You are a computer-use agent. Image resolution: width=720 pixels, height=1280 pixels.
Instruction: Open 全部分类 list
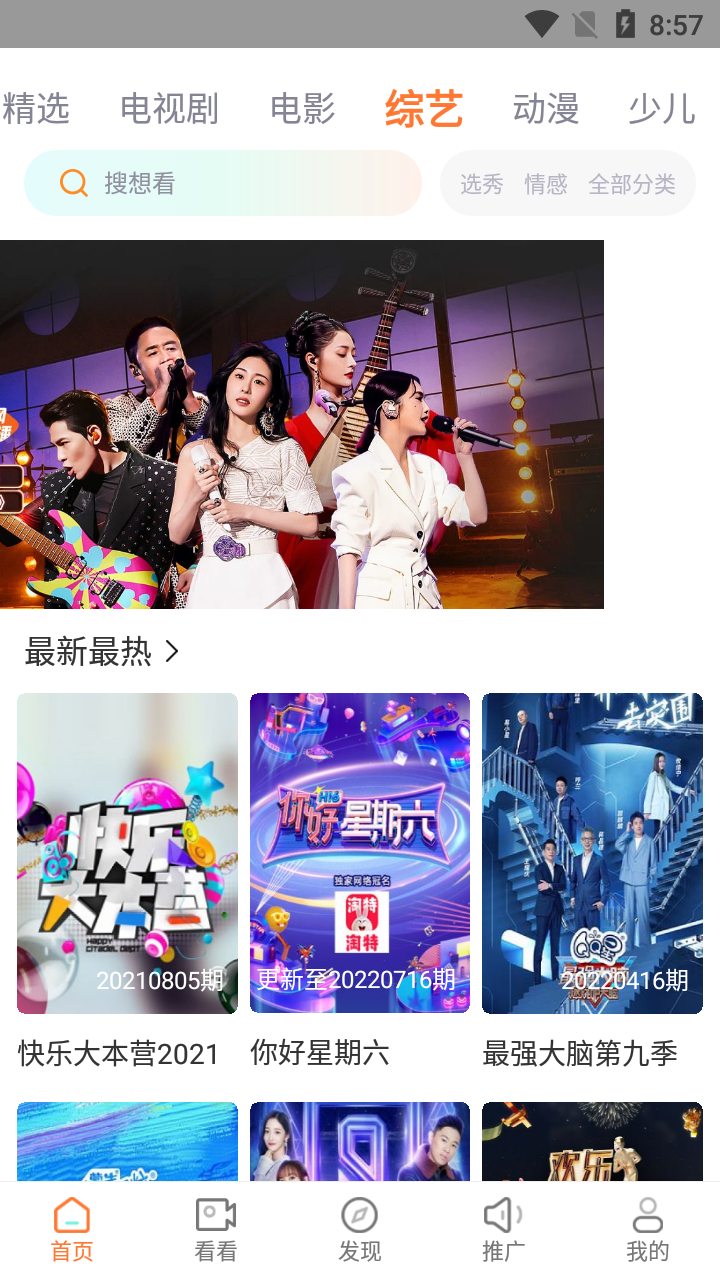point(632,184)
